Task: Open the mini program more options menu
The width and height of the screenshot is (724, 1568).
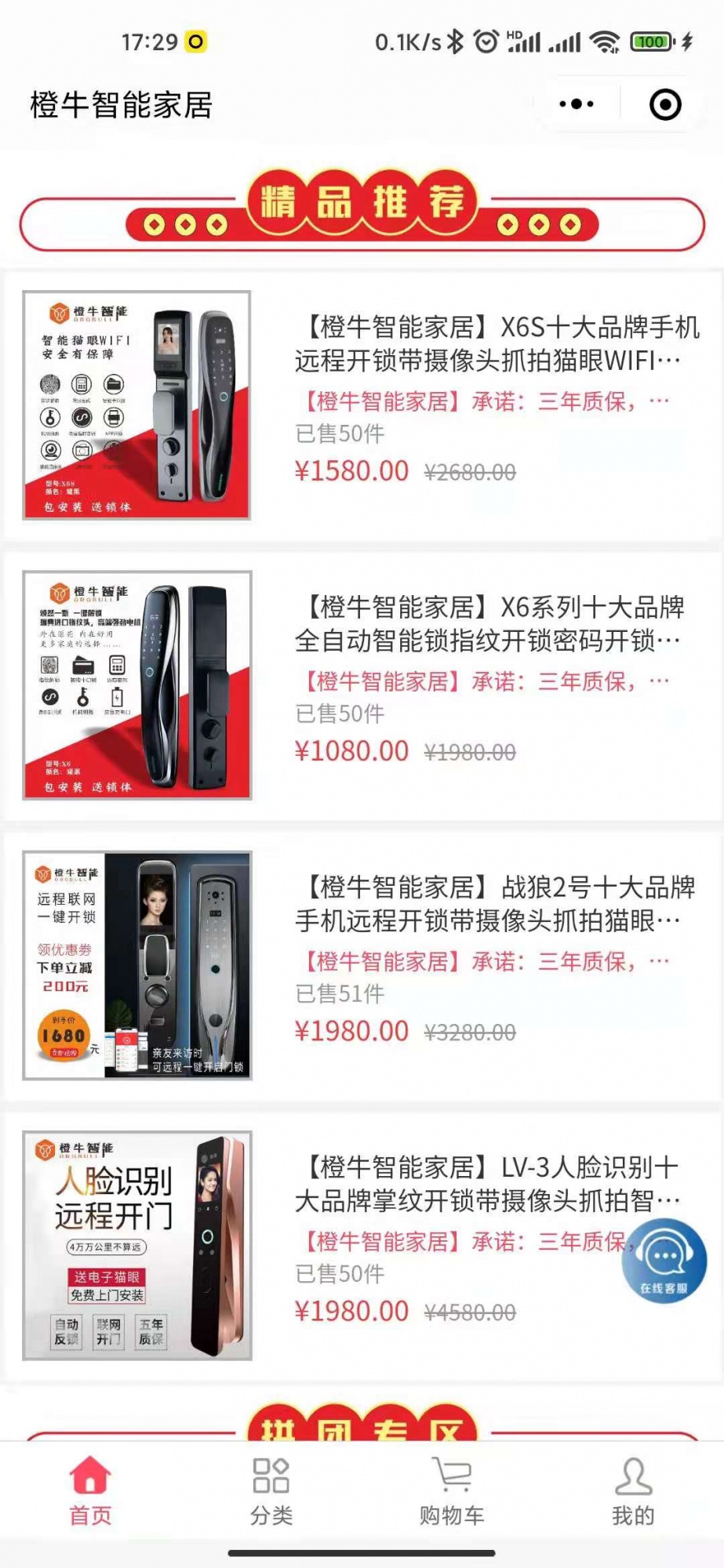Action: (x=577, y=104)
